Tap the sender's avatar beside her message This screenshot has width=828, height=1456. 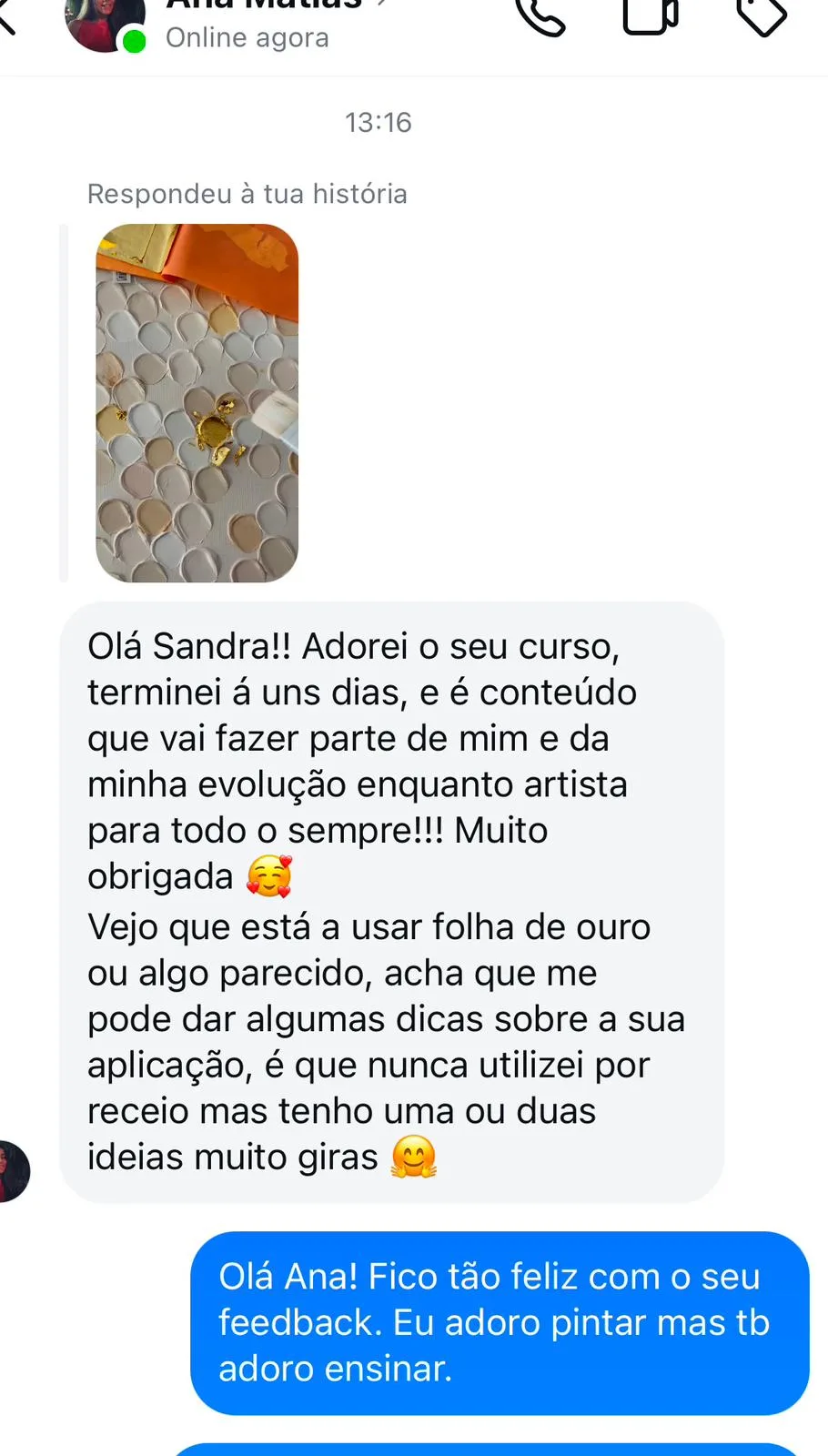pyautogui.click(x=13, y=1171)
